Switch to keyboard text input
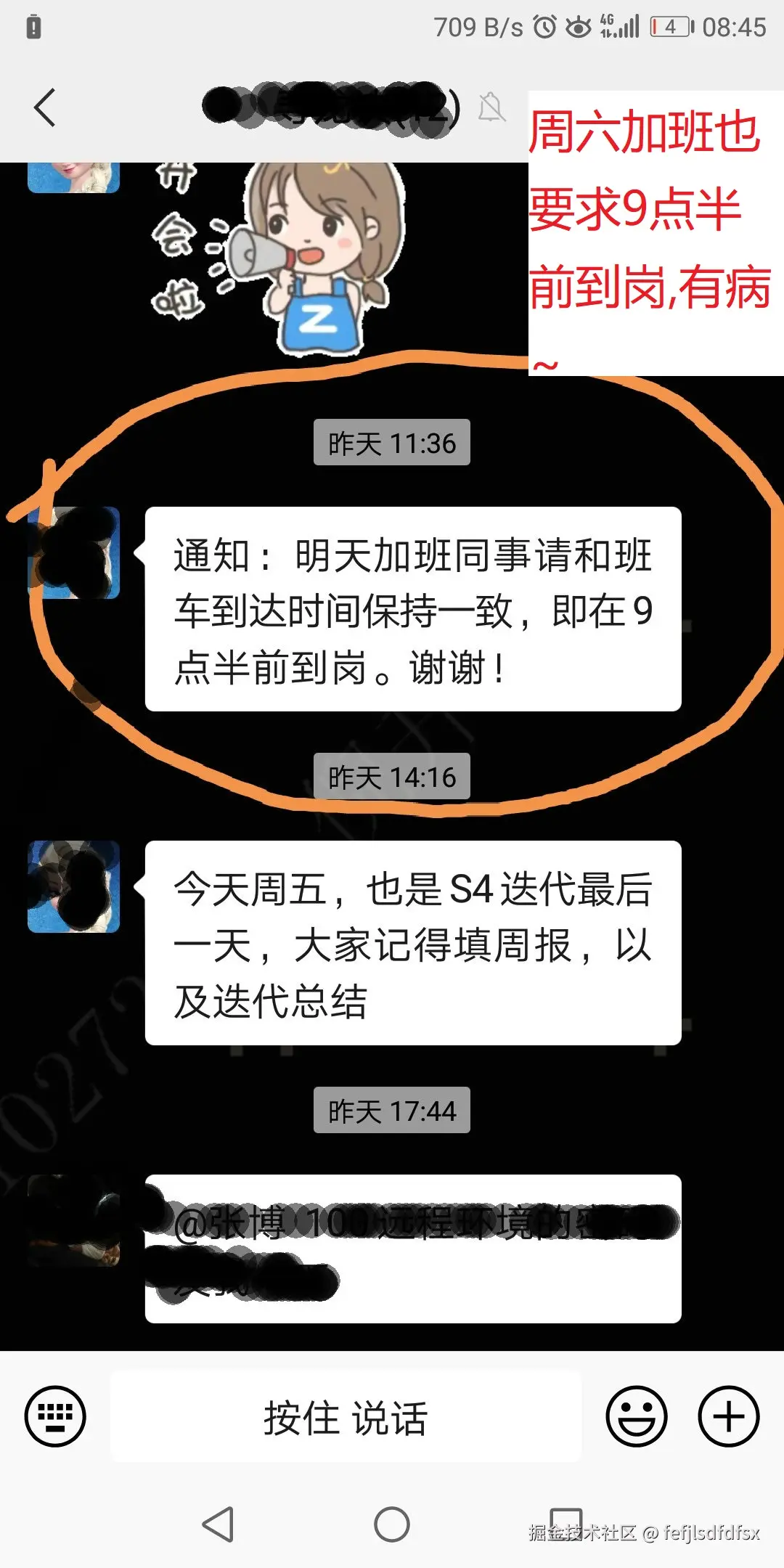The width and height of the screenshot is (784, 1568). click(x=55, y=1416)
